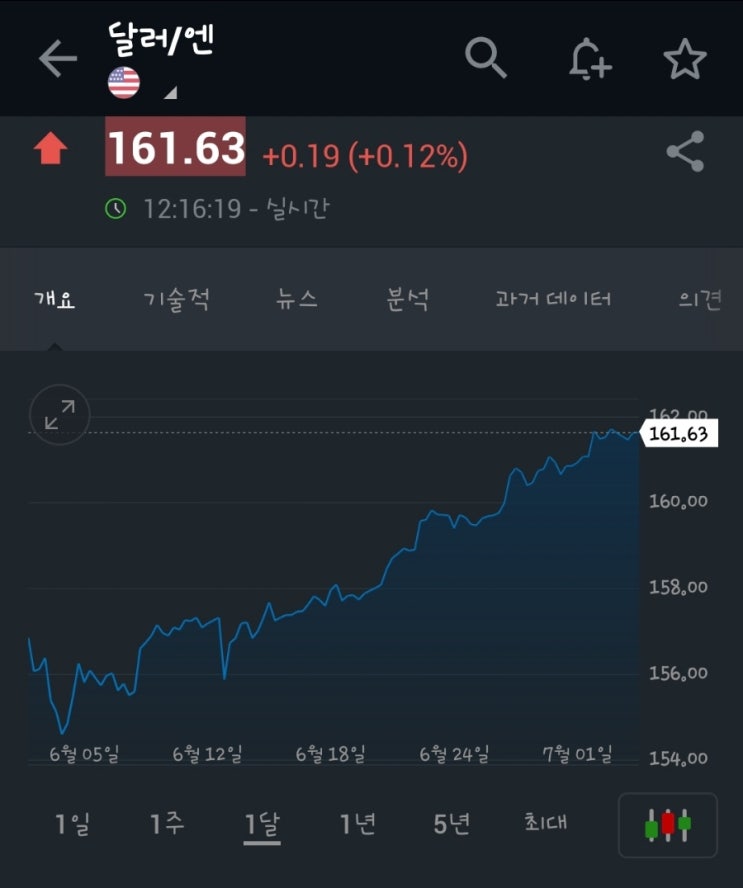Add a price alert with the bell
Screen dimensions: 743x888
pyautogui.click(x=589, y=60)
